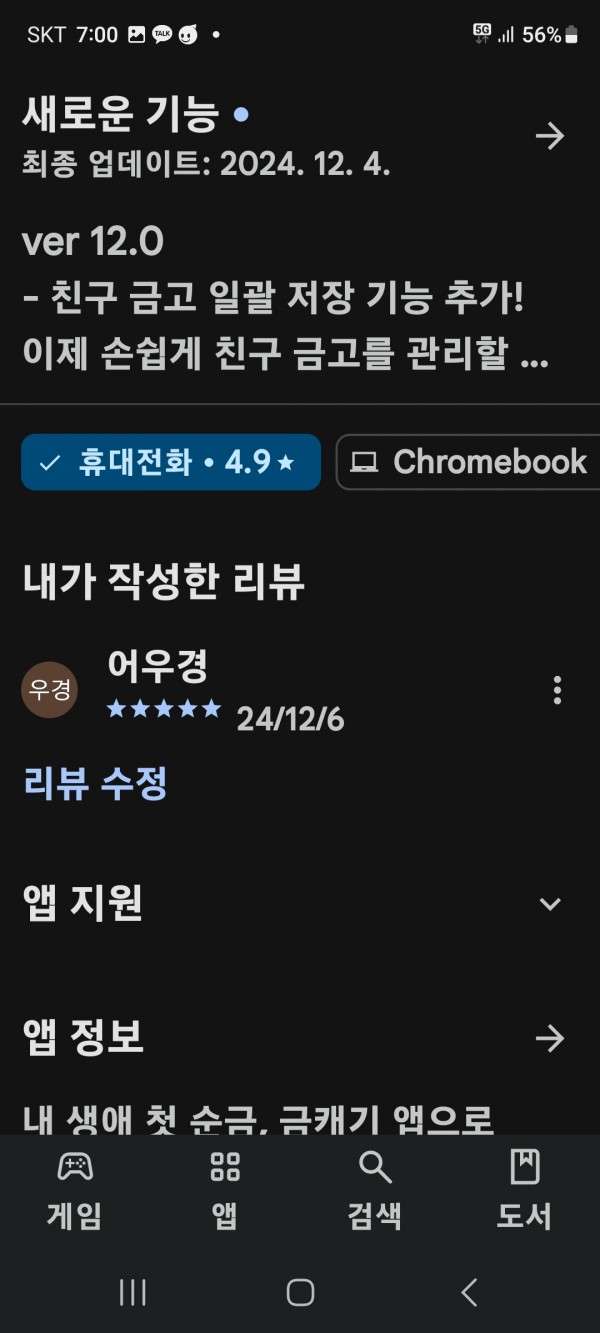600x1333 pixels.
Task: Tap 리뷰 수정 to edit review
Action: point(95,783)
